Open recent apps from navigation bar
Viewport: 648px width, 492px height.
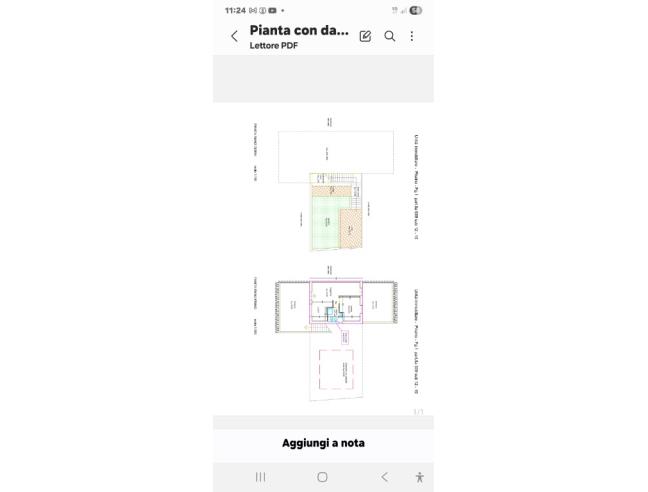click(261, 477)
